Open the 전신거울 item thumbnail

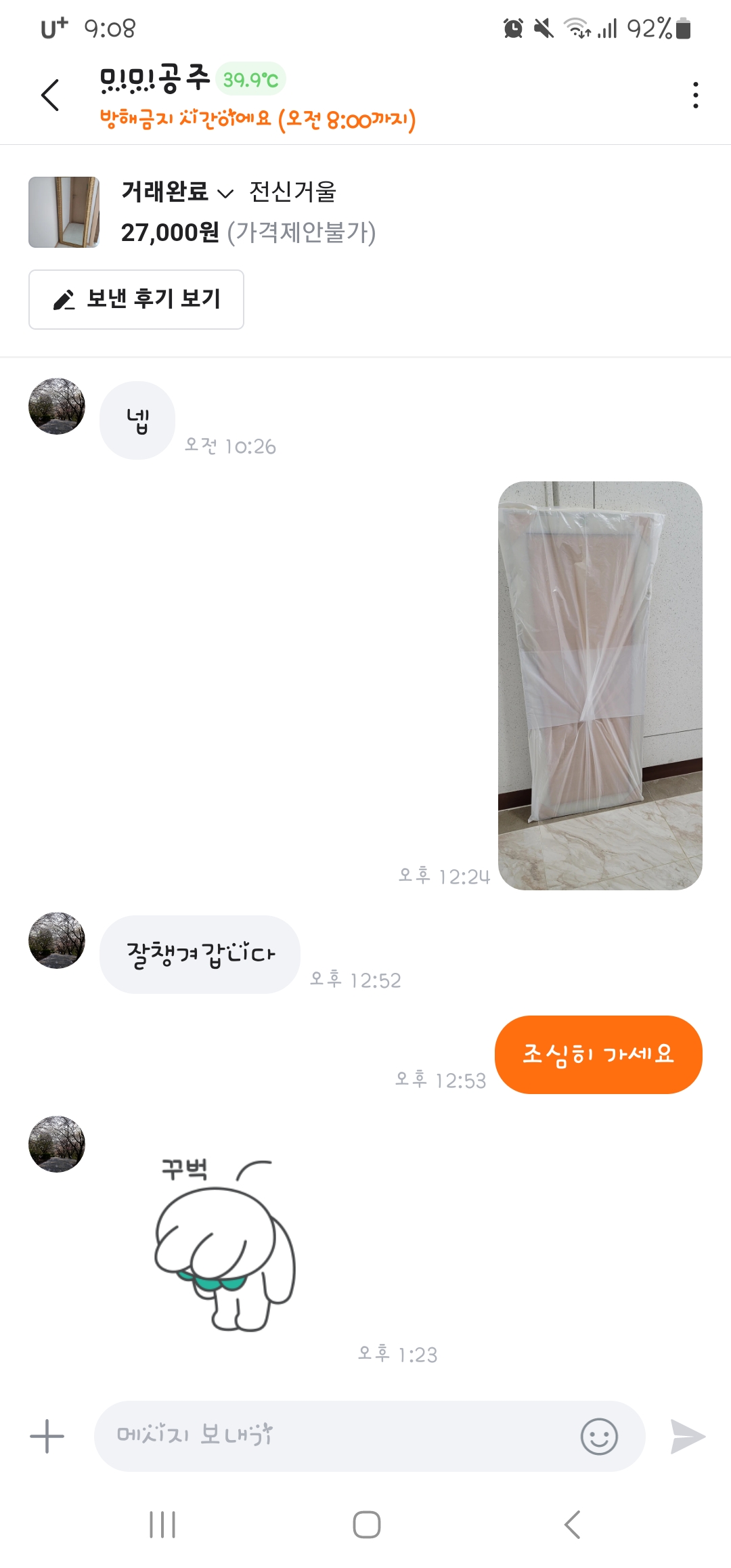point(64,213)
